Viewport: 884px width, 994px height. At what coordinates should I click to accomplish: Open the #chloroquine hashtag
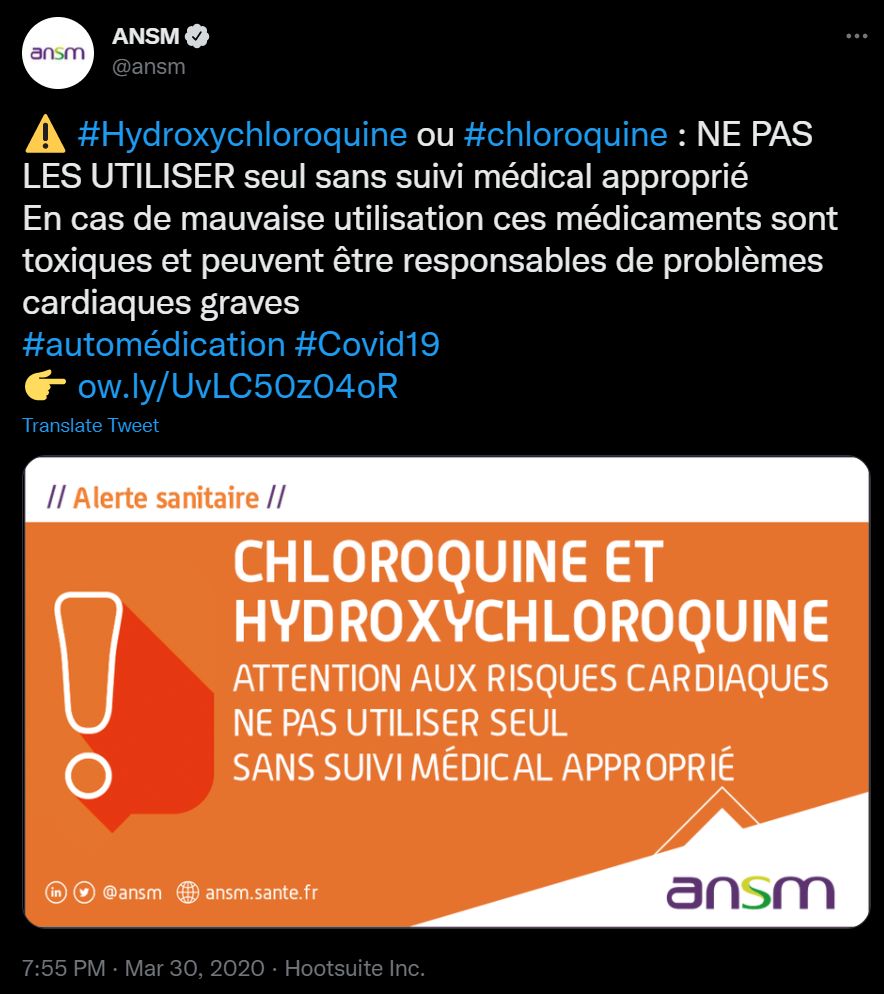pyautogui.click(x=566, y=134)
